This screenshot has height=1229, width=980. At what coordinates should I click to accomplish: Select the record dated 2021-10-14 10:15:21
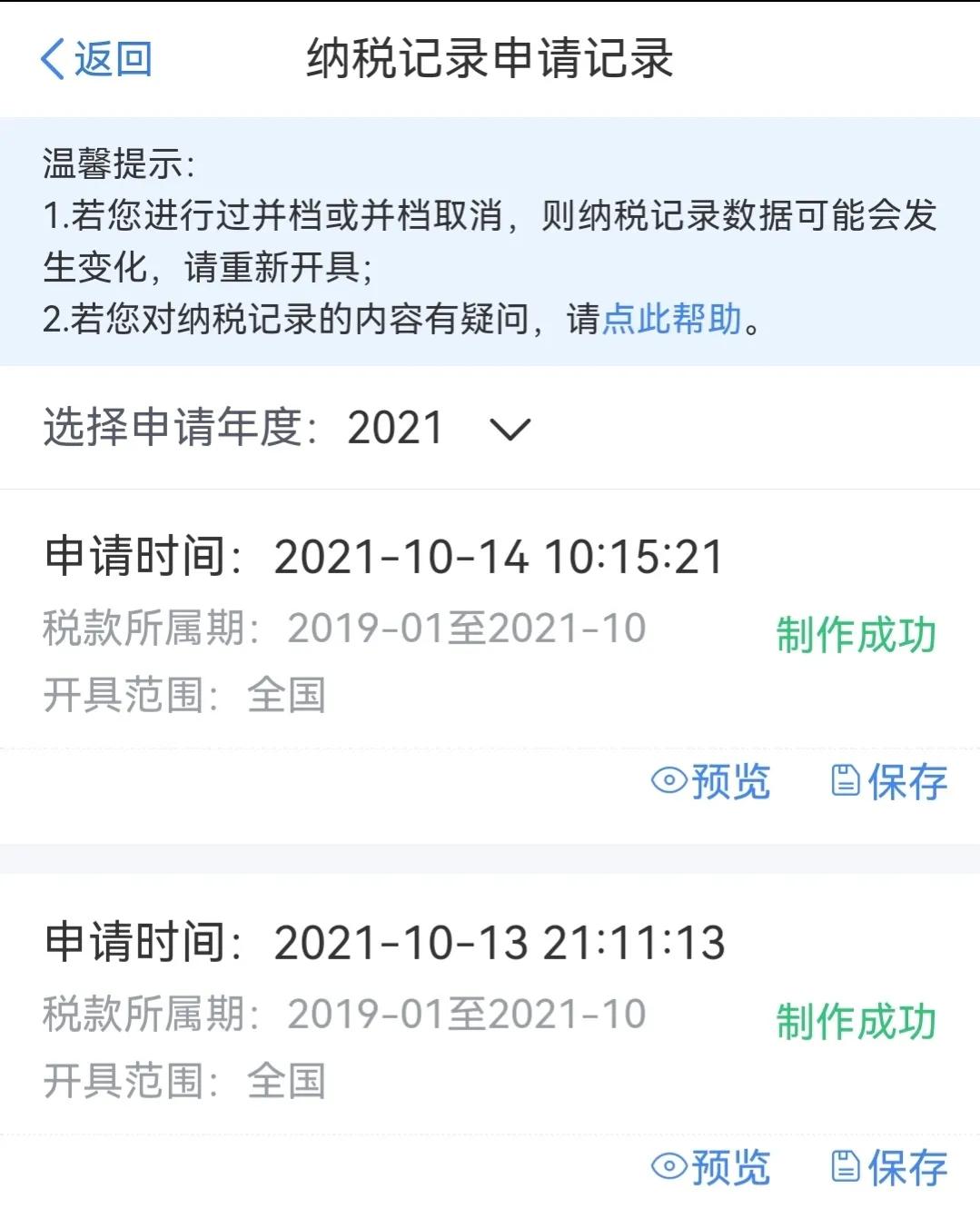tap(381, 558)
